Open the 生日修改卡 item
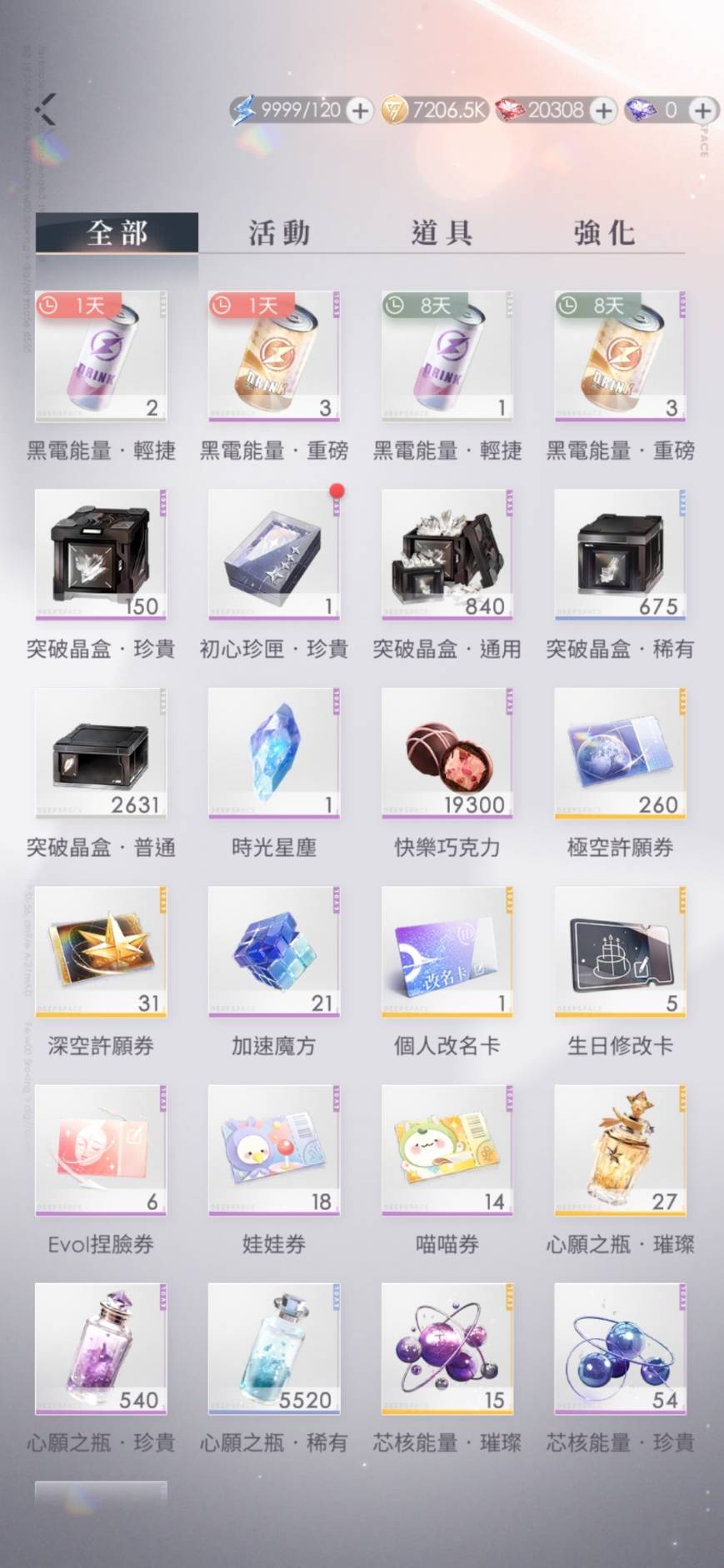The width and height of the screenshot is (724, 1568). (620, 951)
